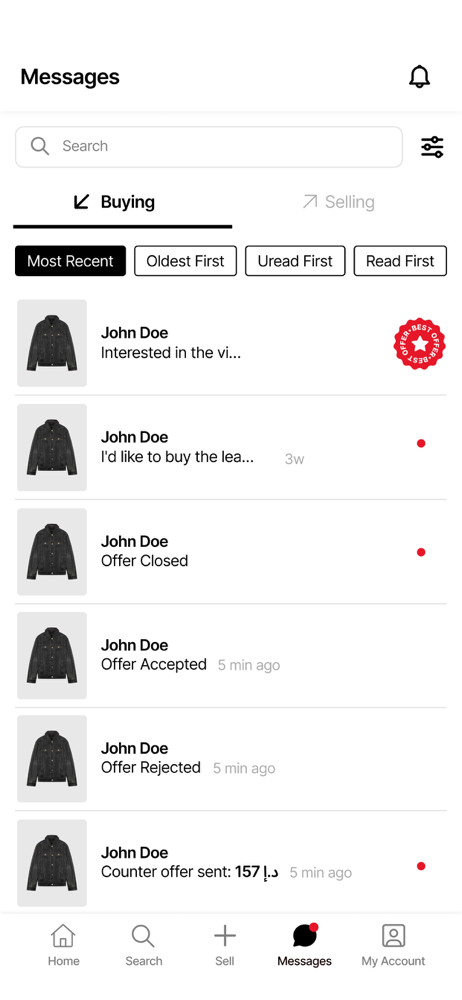Viewport: 462px width, 1000px height.
Task: Sort by Oldest First
Action: (185, 261)
